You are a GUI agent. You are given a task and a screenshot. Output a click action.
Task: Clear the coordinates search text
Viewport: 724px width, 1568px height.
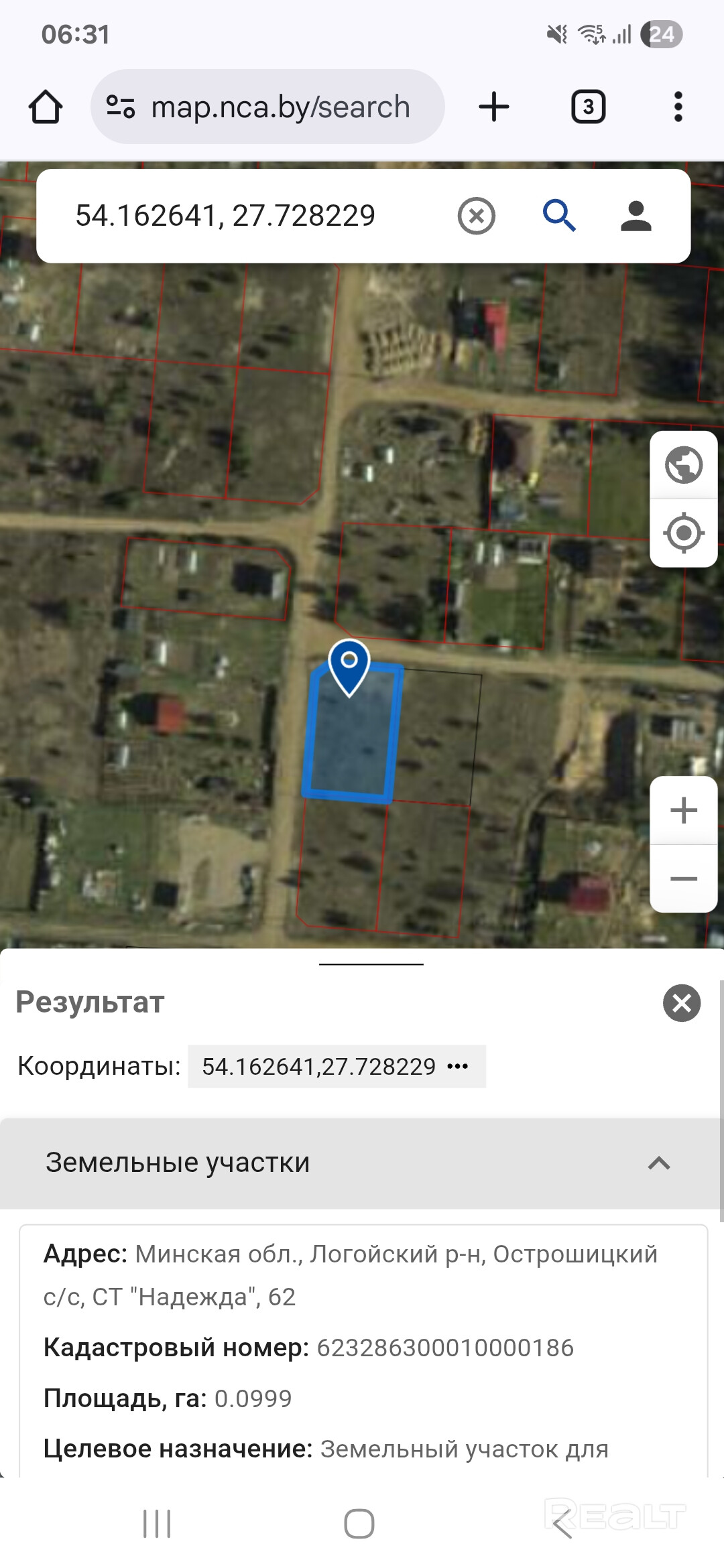click(476, 216)
